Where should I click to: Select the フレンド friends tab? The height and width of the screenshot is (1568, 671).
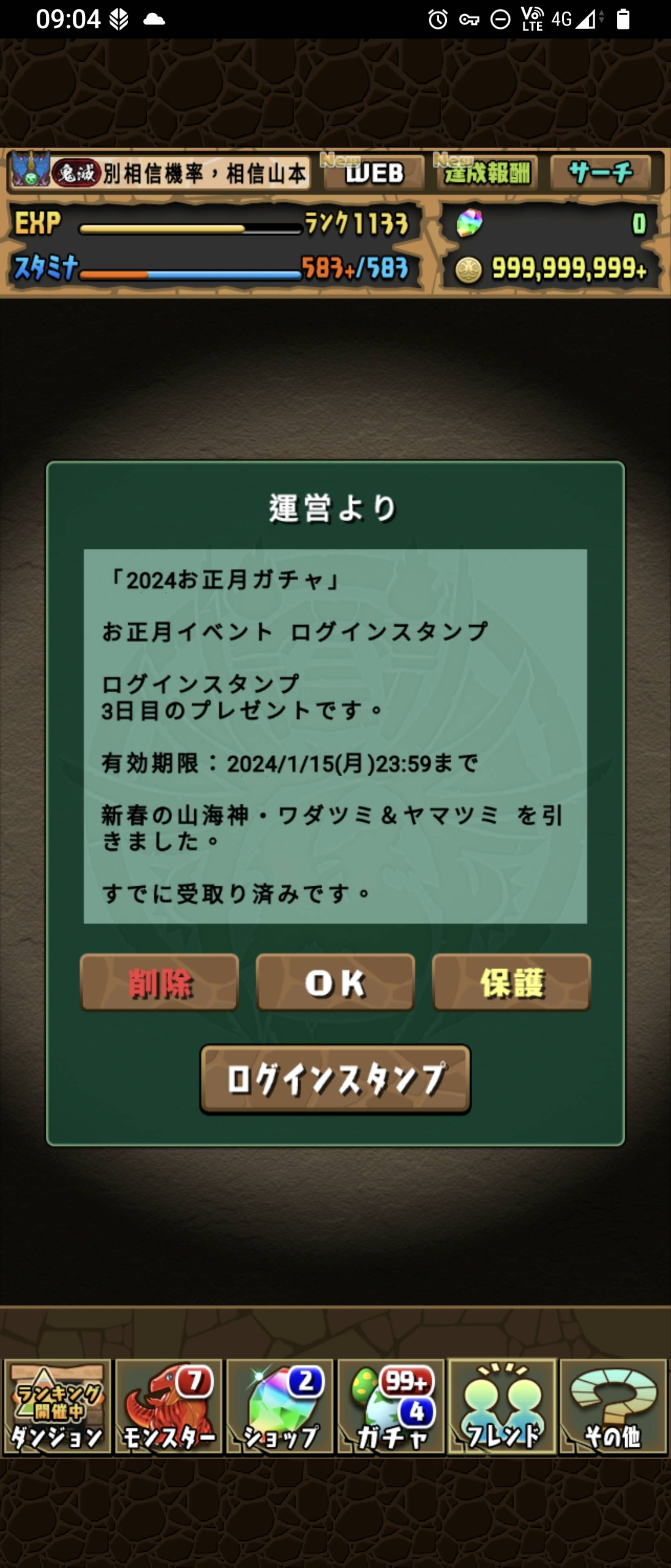coord(502,1407)
